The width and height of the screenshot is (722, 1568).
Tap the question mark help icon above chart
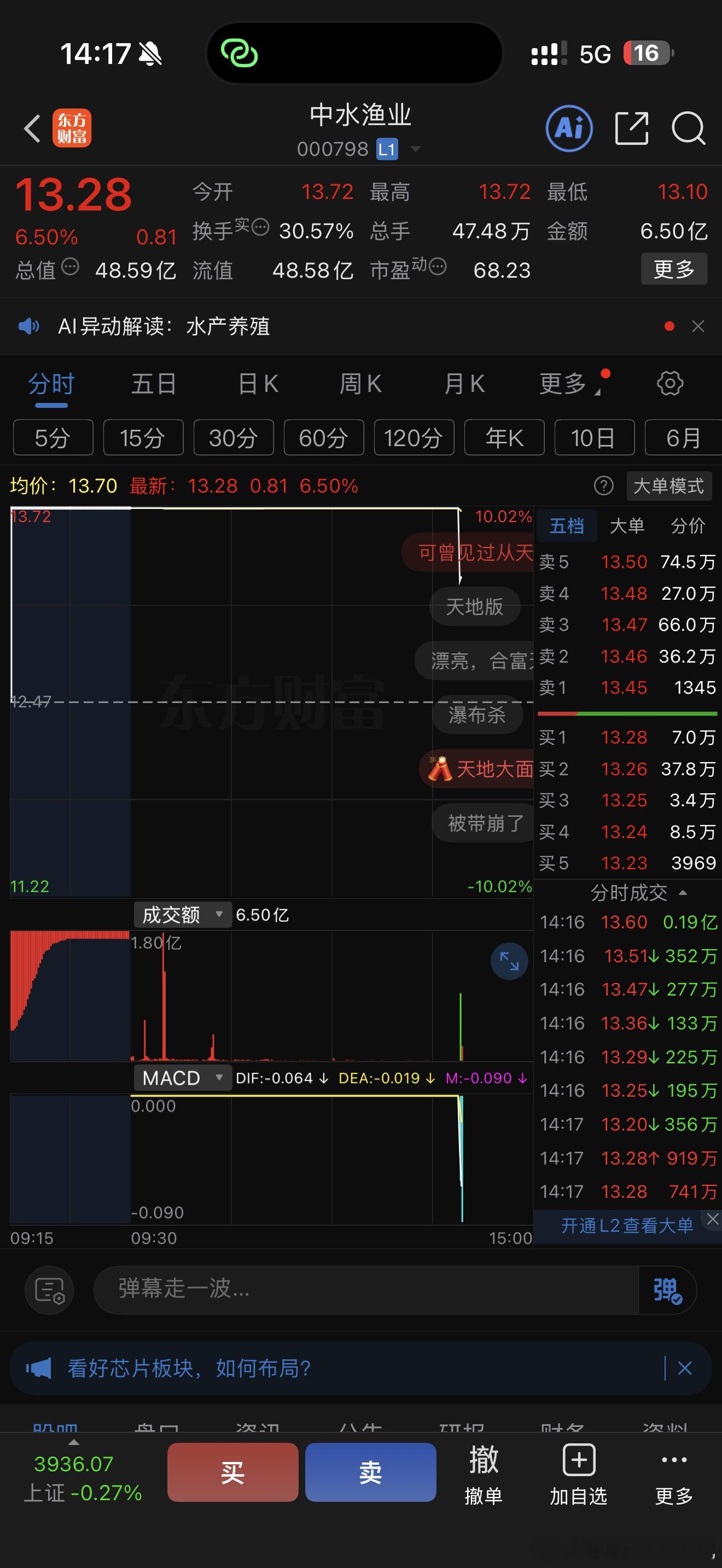603,485
